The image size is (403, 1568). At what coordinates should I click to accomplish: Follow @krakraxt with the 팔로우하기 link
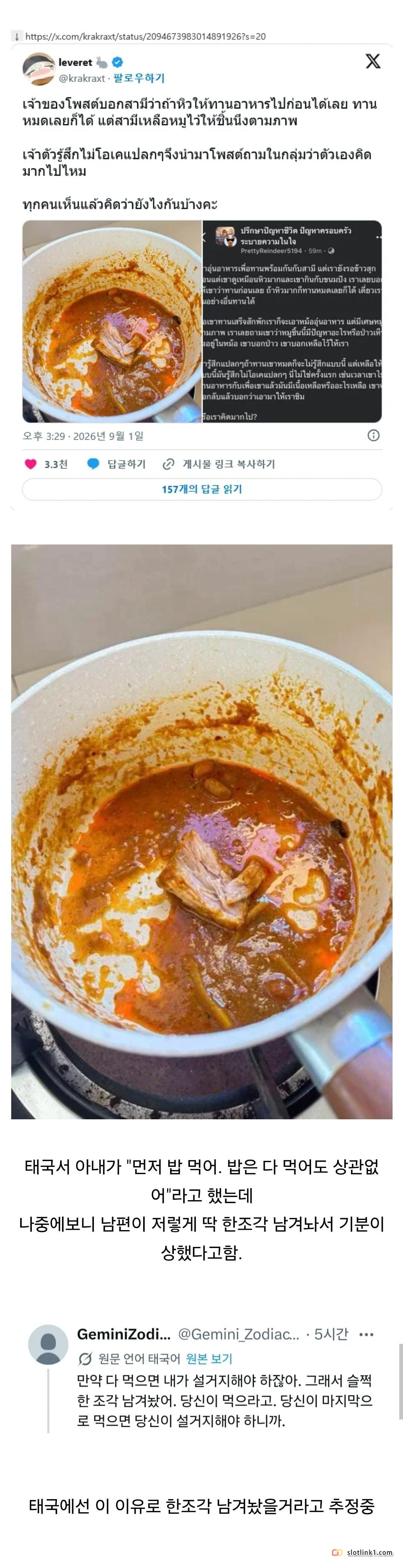click(139, 78)
